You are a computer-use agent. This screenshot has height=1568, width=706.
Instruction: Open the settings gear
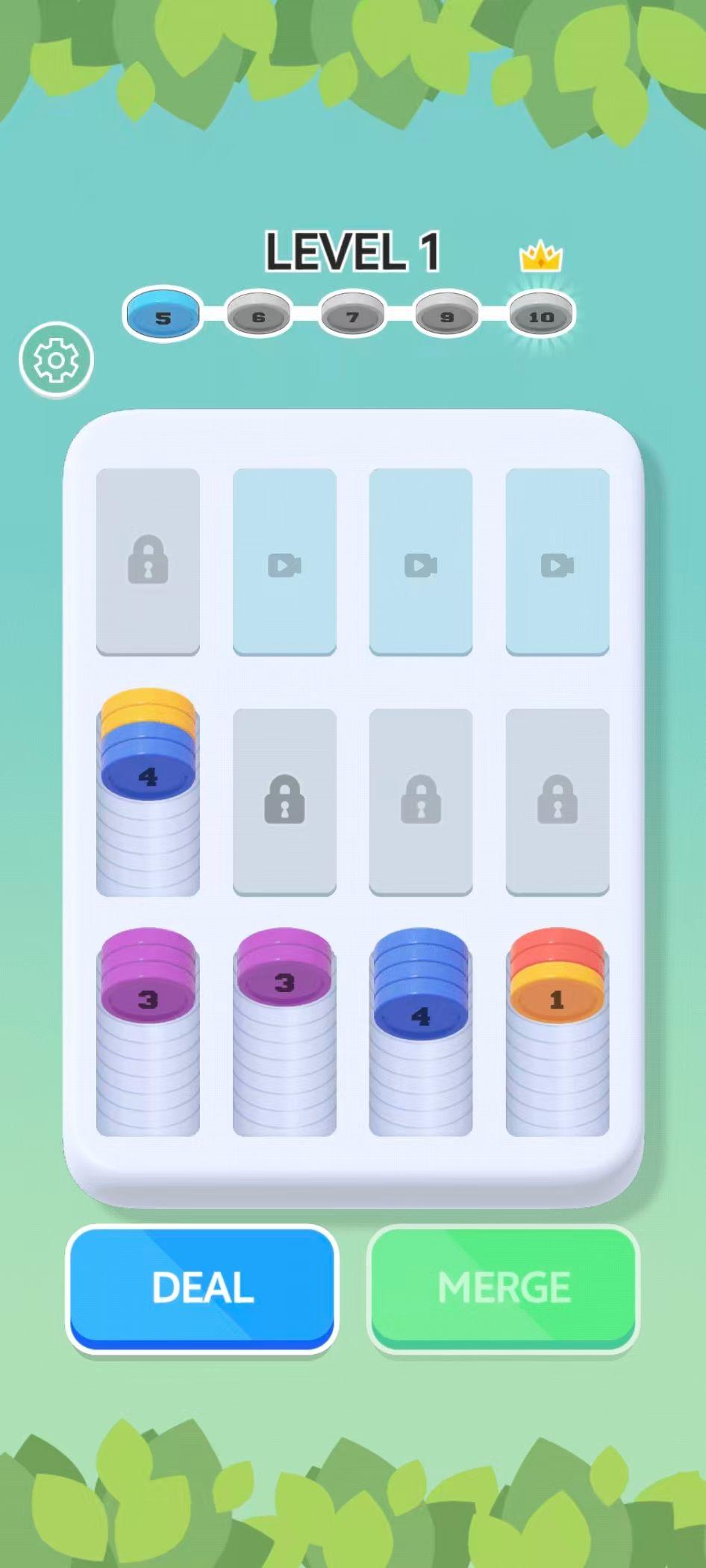pyautogui.click(x=56, y=360)
